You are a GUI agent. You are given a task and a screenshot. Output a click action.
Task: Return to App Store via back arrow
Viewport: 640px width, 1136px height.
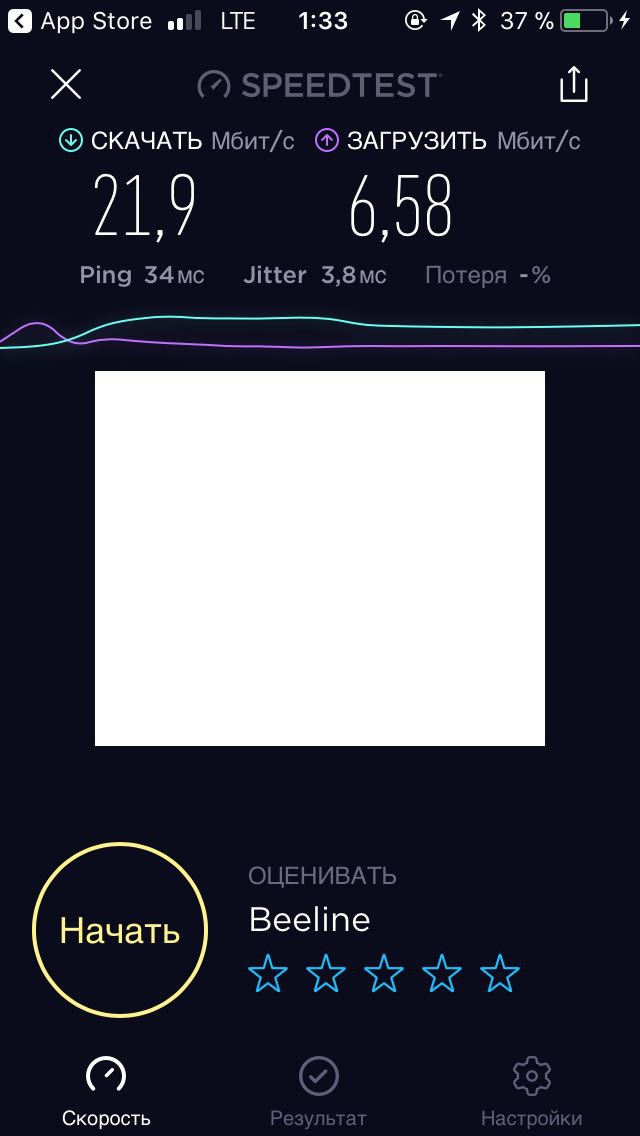[x=20, y=22]
